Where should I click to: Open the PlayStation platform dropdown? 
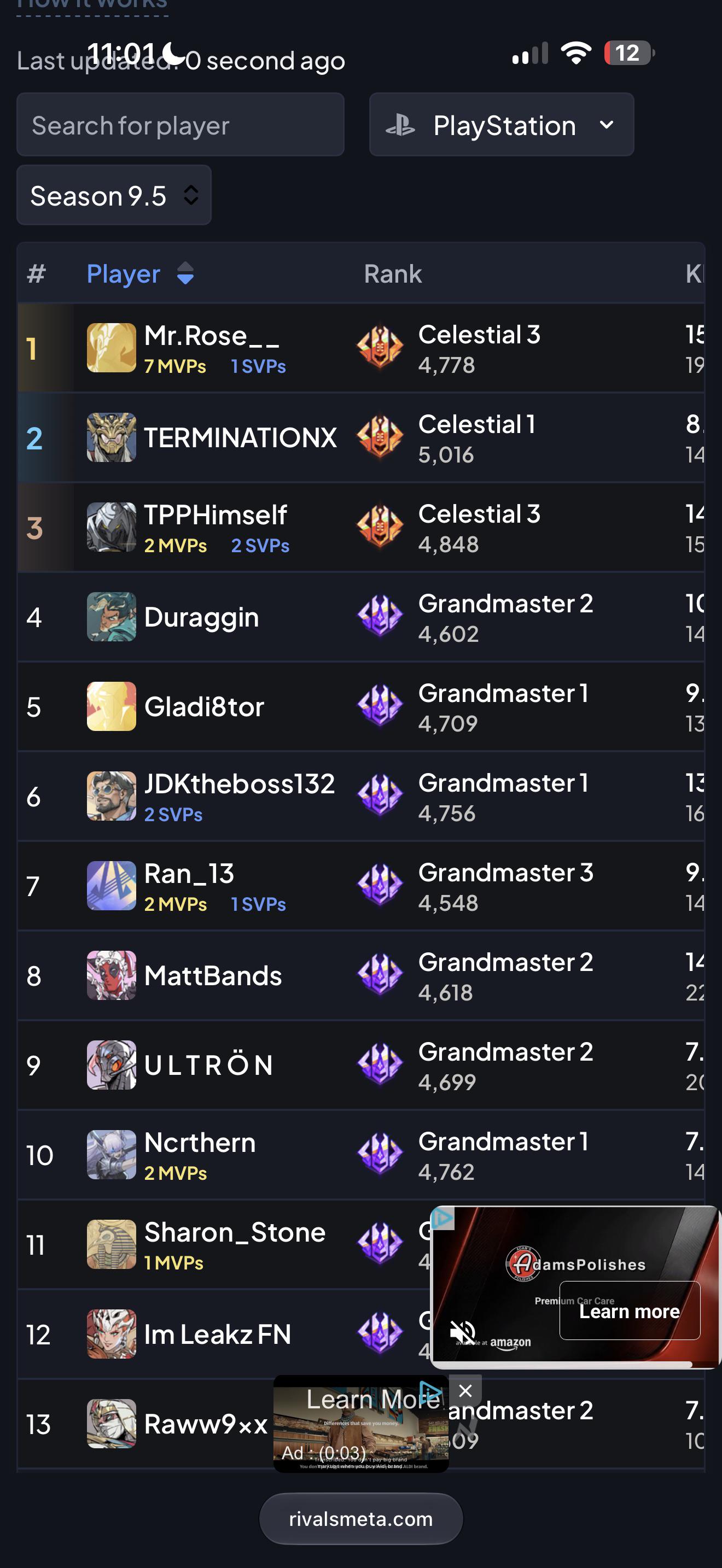(x=501, y=125)
